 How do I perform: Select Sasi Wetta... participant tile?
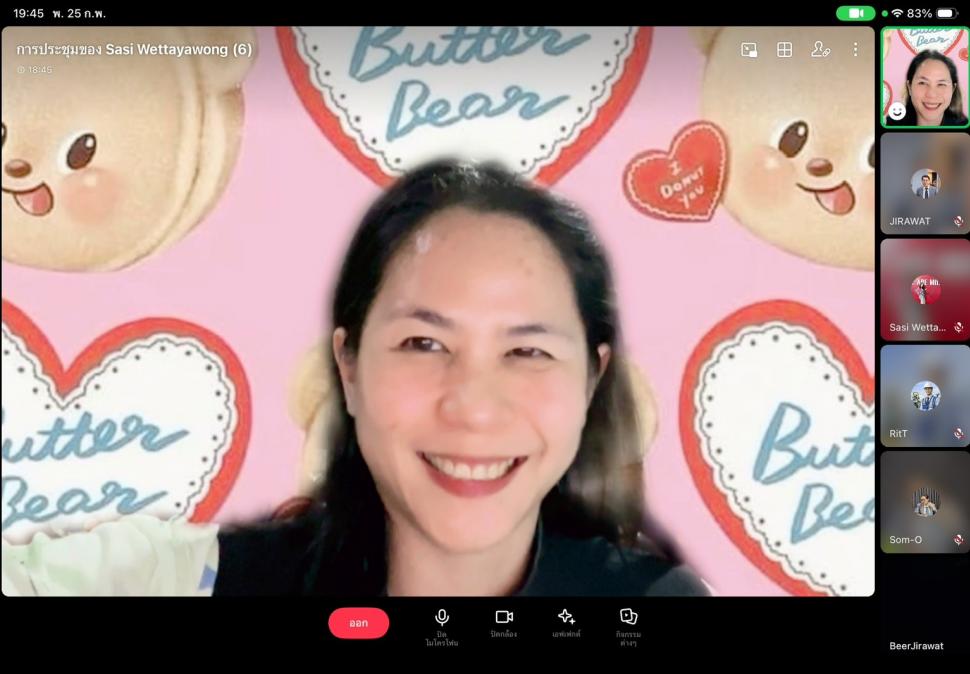925,290
